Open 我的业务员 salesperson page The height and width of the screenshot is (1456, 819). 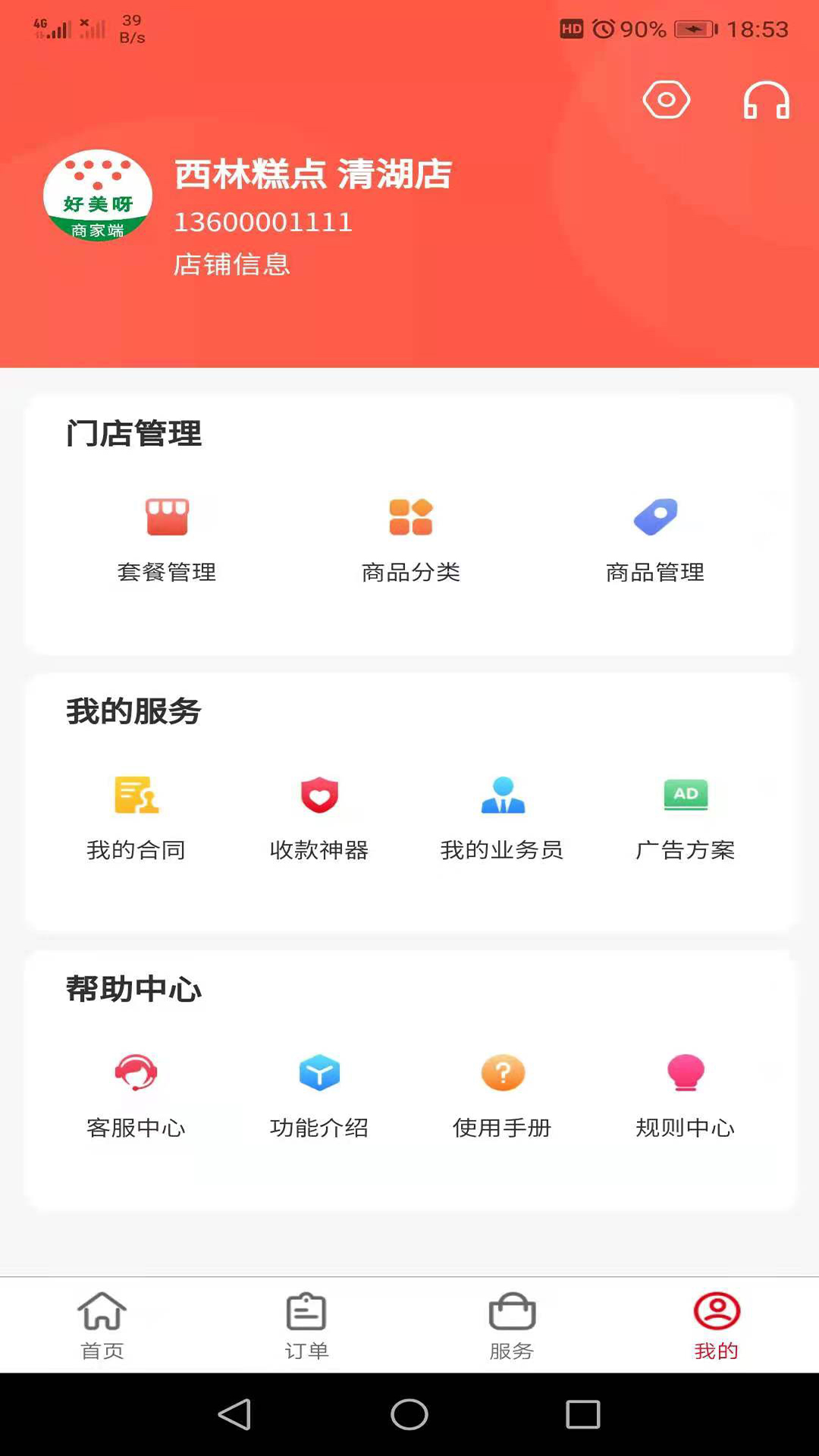[x=502, y=817]
